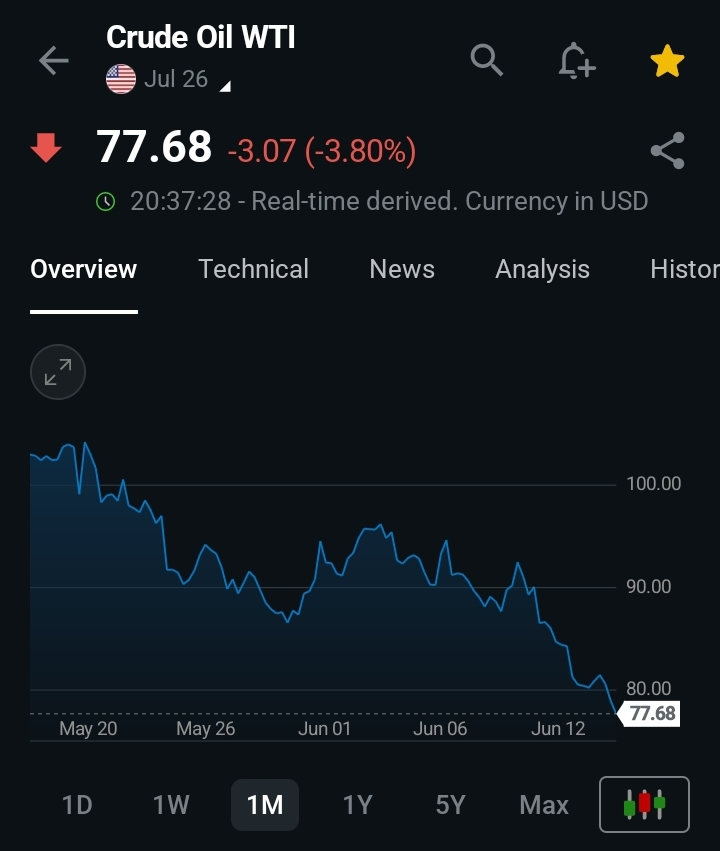This screenshot has width=720, height=851.
Task: Open the search magnifier
Action: tap(487, 60)
